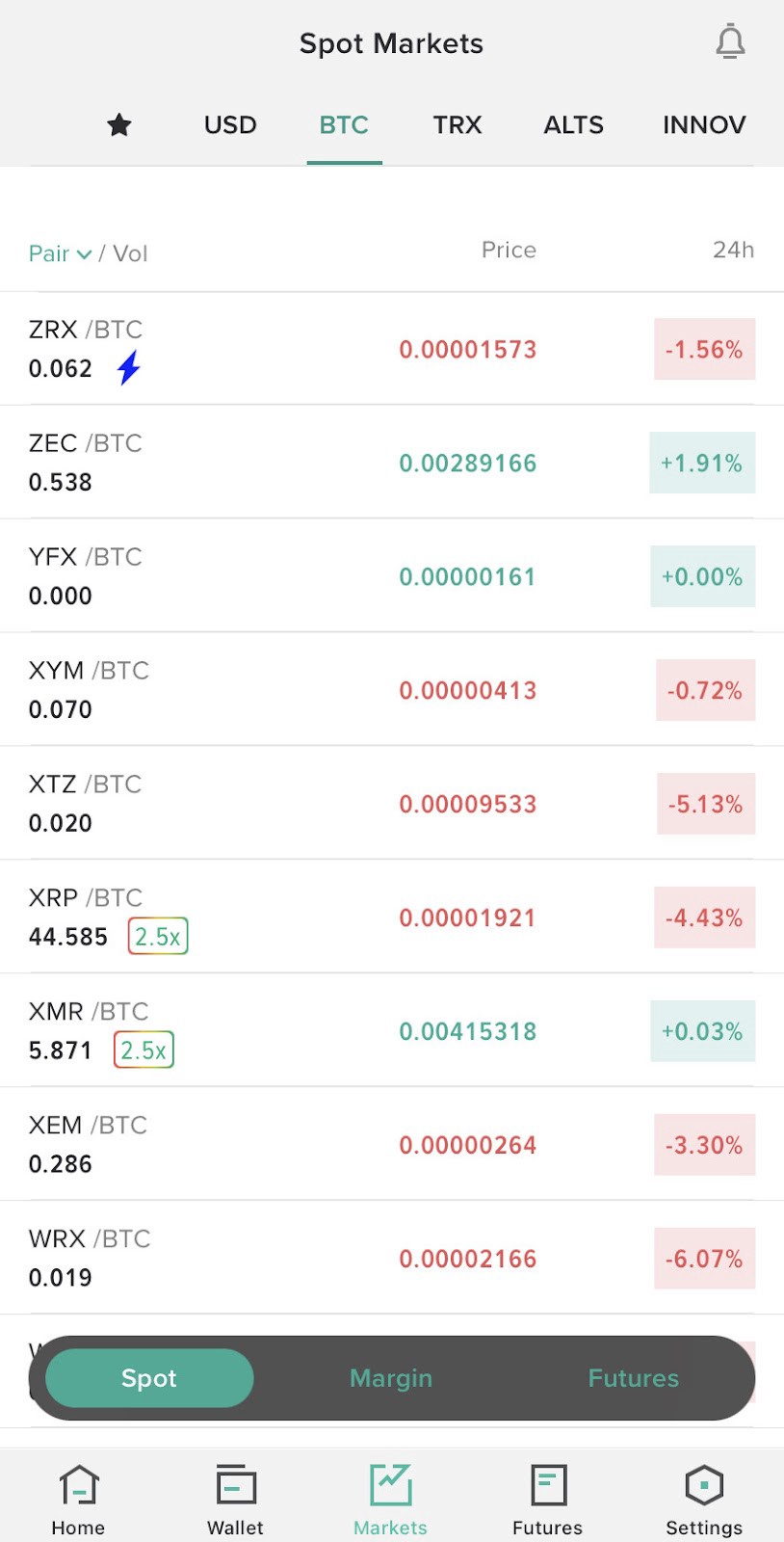The height and width of the screenshot is (1542, 784).
Task: Open the Wallet tab
Action: (x=235, y=1500)
